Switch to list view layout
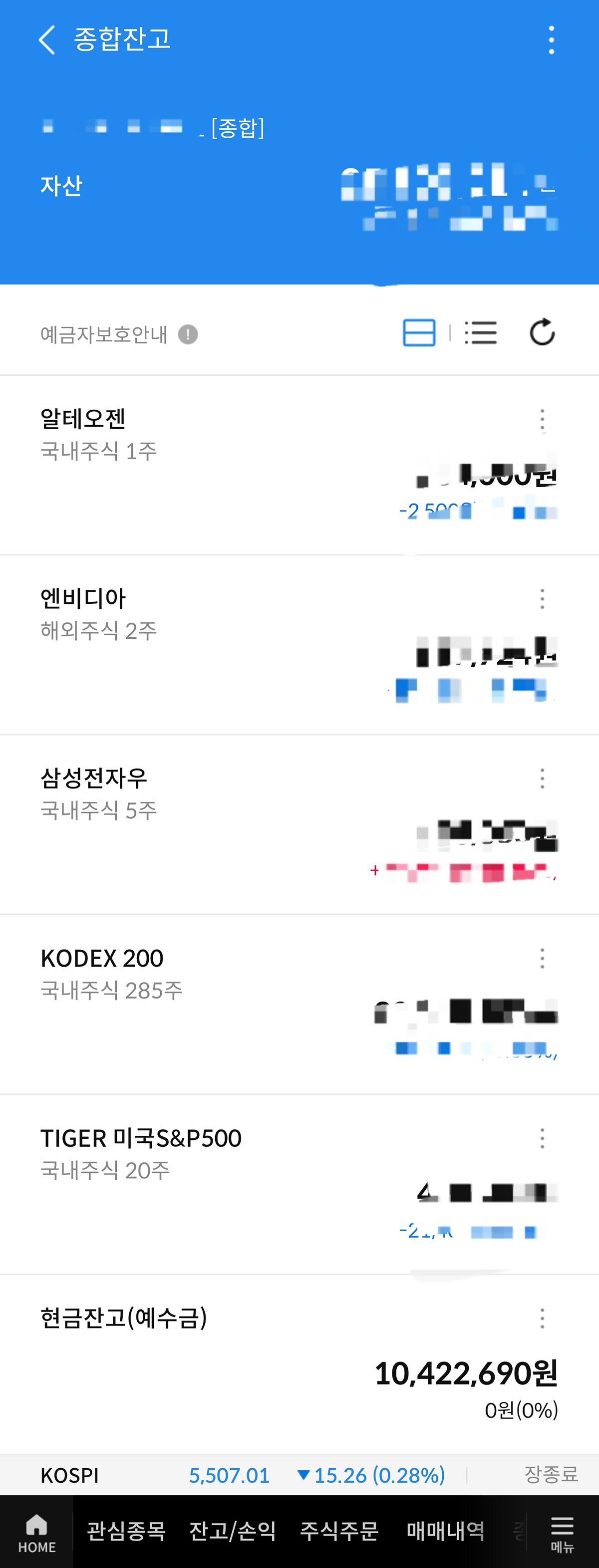 (481, 333)
